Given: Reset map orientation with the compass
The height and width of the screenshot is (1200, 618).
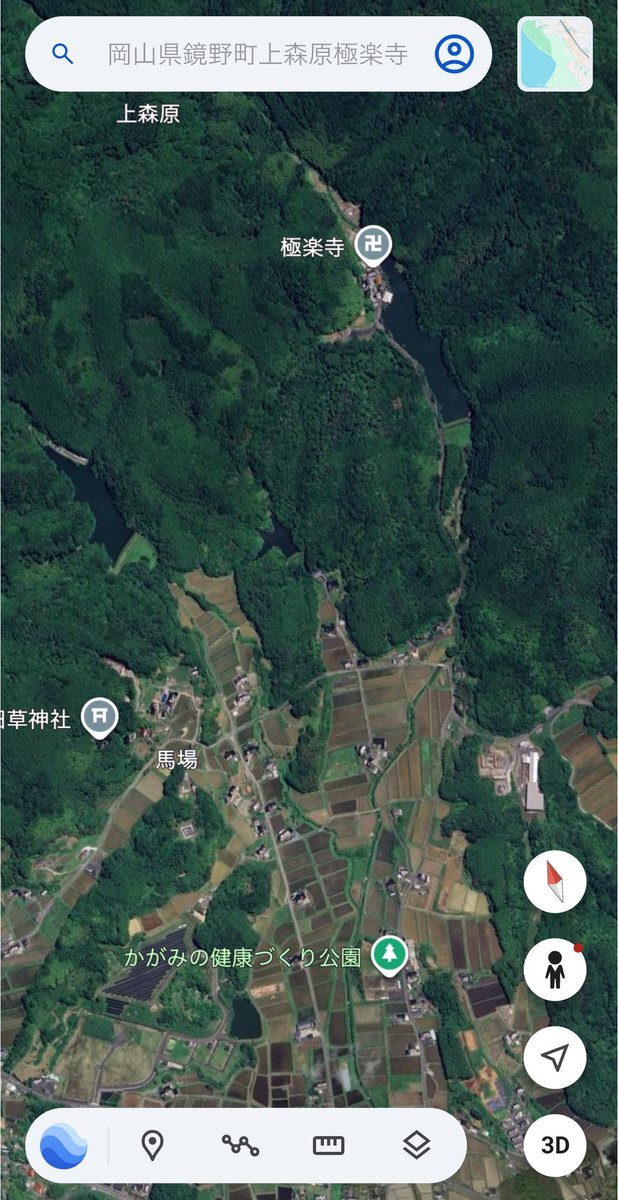Looking at the screenshot, I should click(555, 882).
